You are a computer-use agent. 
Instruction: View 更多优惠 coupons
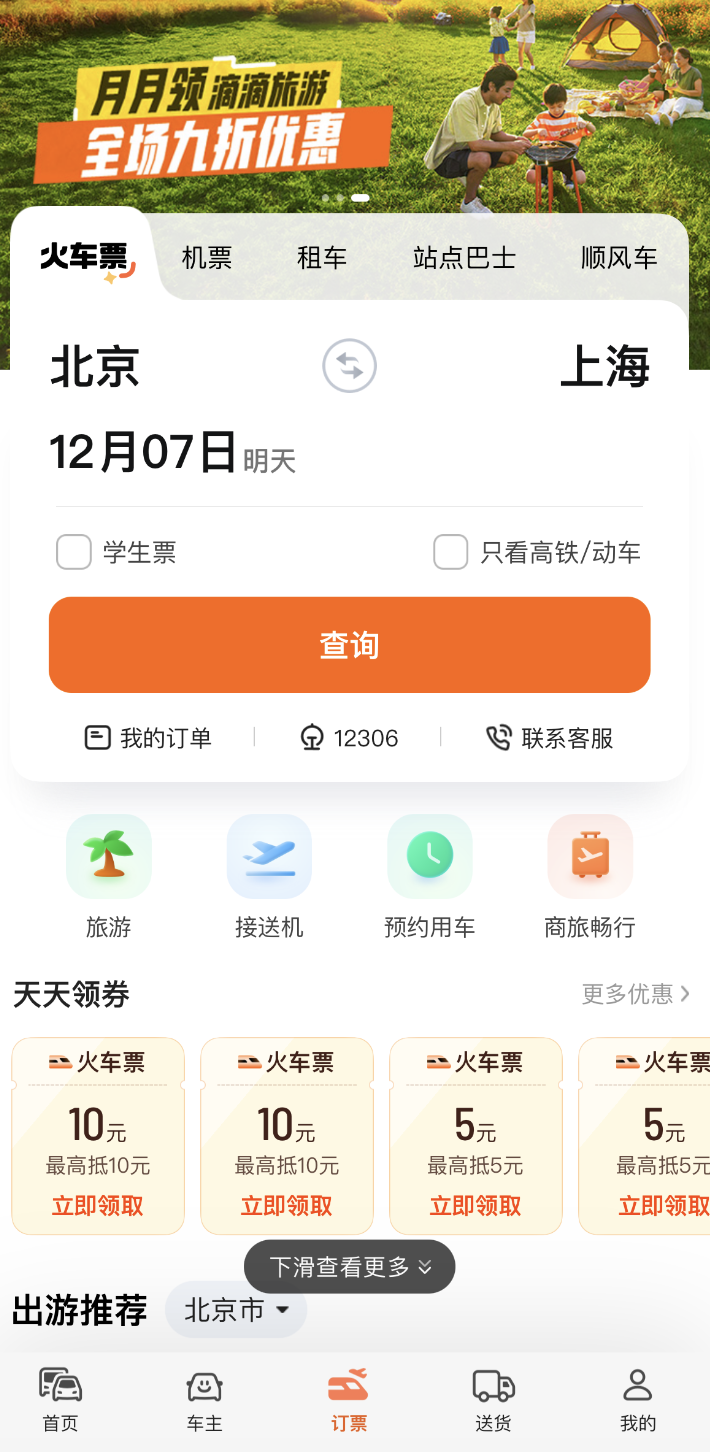pos(636,994)
